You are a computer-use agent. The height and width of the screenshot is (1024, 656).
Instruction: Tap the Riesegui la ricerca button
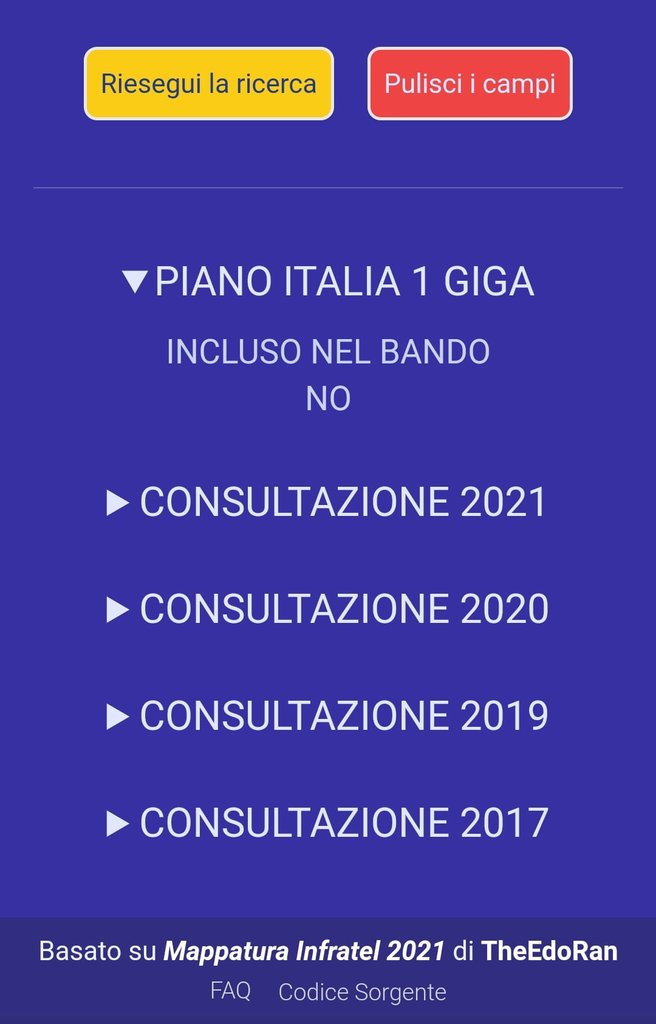coord(208,84)
